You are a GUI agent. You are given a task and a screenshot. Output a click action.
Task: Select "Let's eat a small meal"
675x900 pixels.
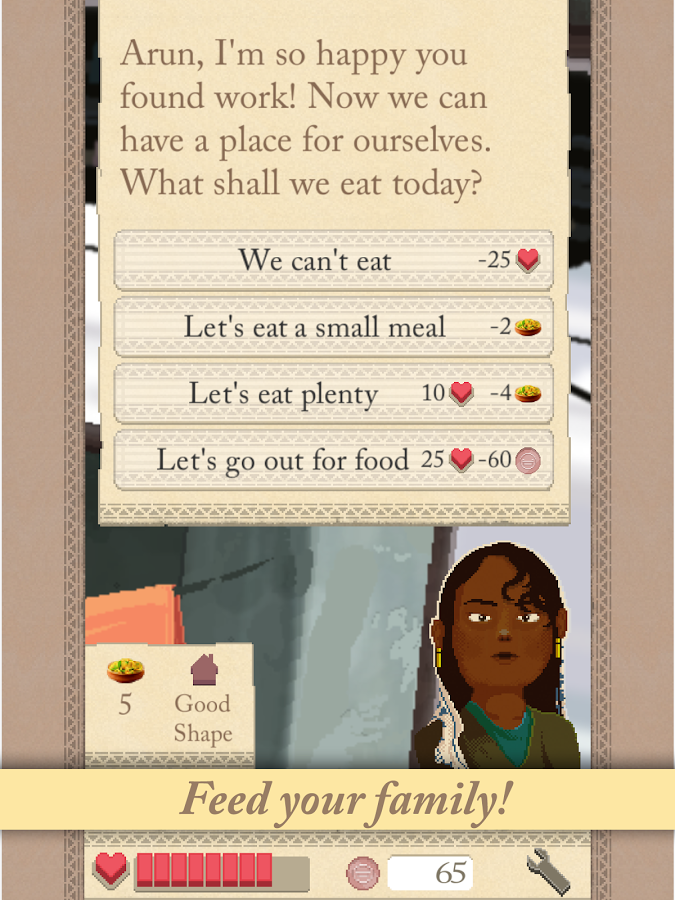click(x=333, y=327)
